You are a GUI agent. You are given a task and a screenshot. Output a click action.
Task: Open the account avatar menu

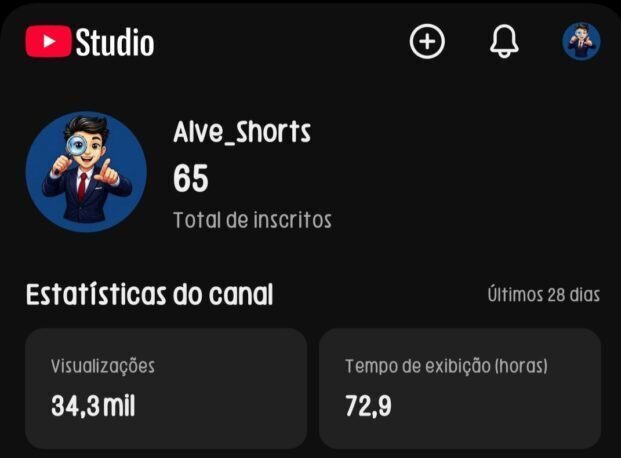(581, 42)
